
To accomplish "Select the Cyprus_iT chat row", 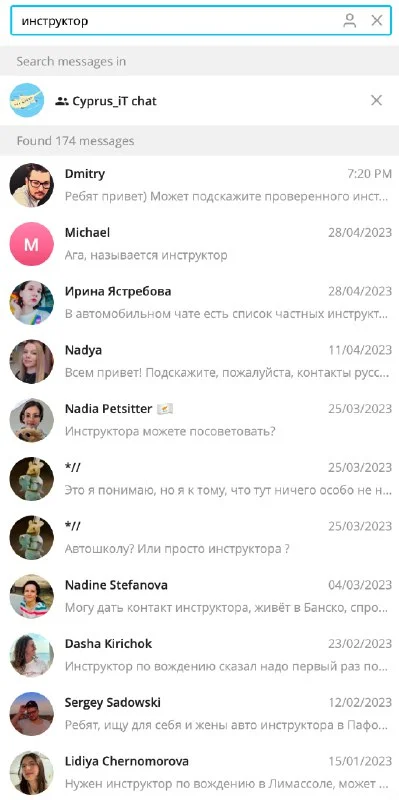I will click(200, 101).
